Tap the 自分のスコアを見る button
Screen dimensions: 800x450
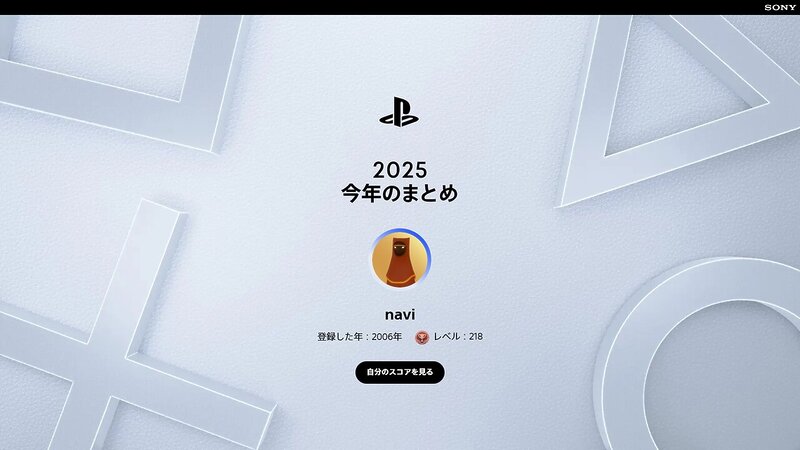pos(400,372)
